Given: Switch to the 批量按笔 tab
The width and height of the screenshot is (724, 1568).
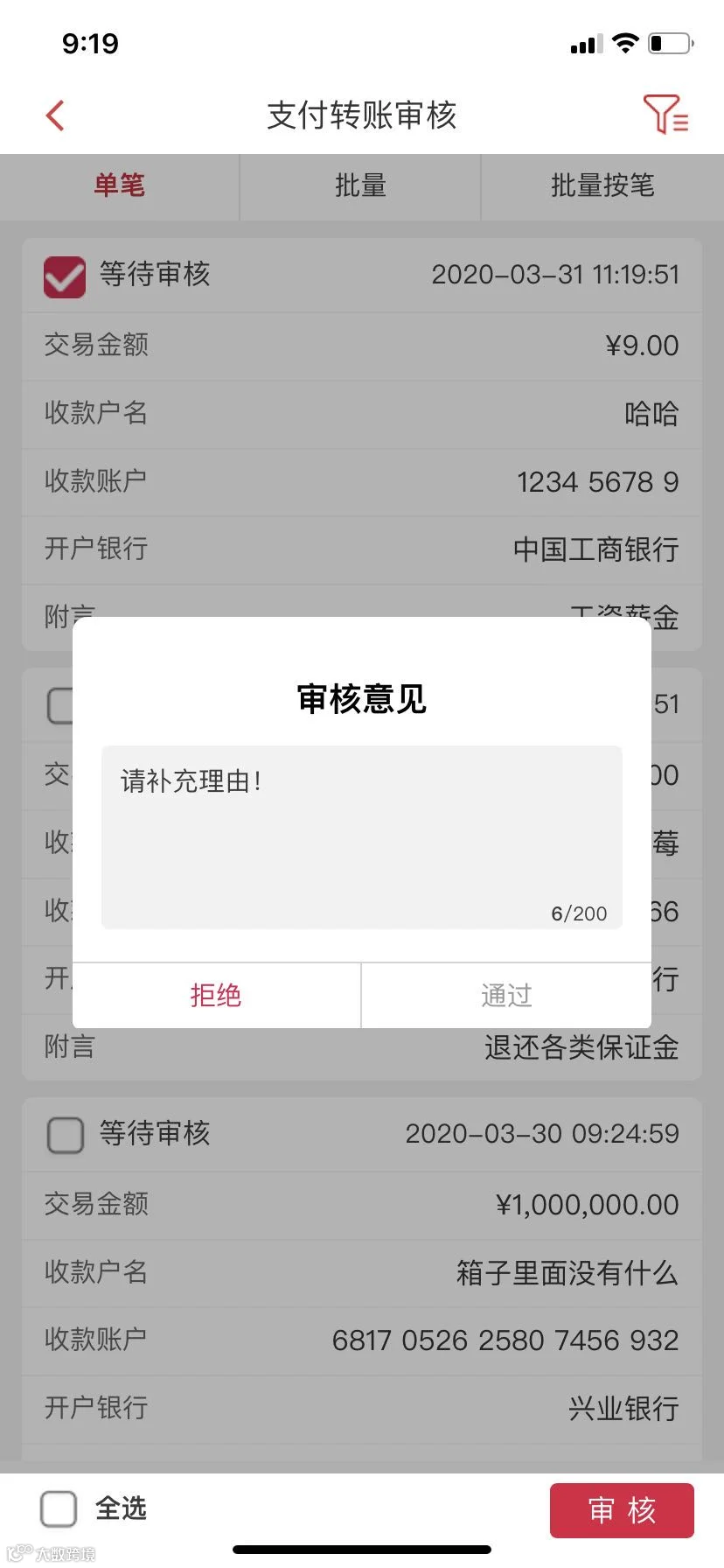Looking at the screenshot, I should point(602,185).
